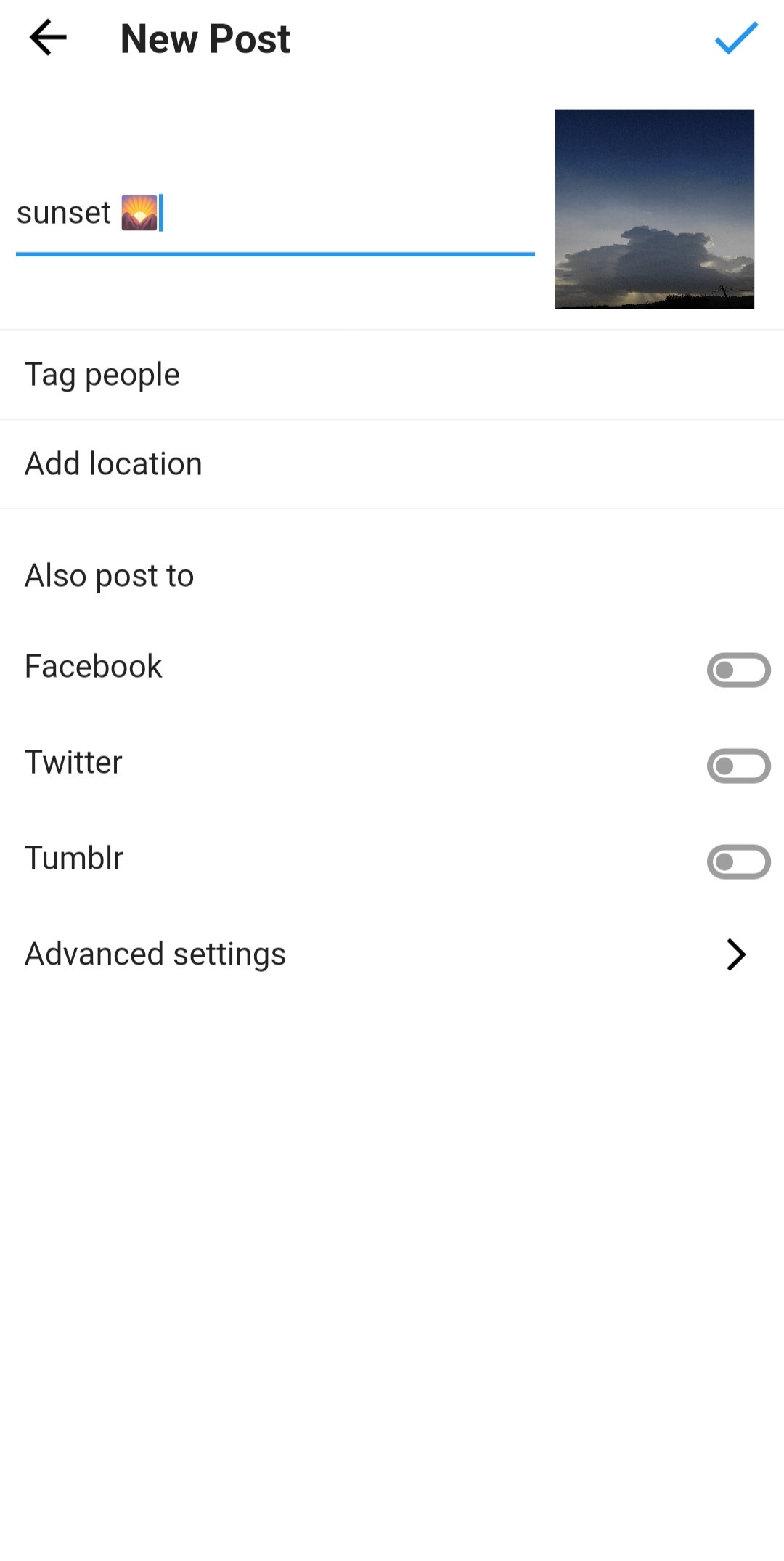Tap the New Post title
The width and height of the screenshot is (784, 1561).
coord(204,38)
